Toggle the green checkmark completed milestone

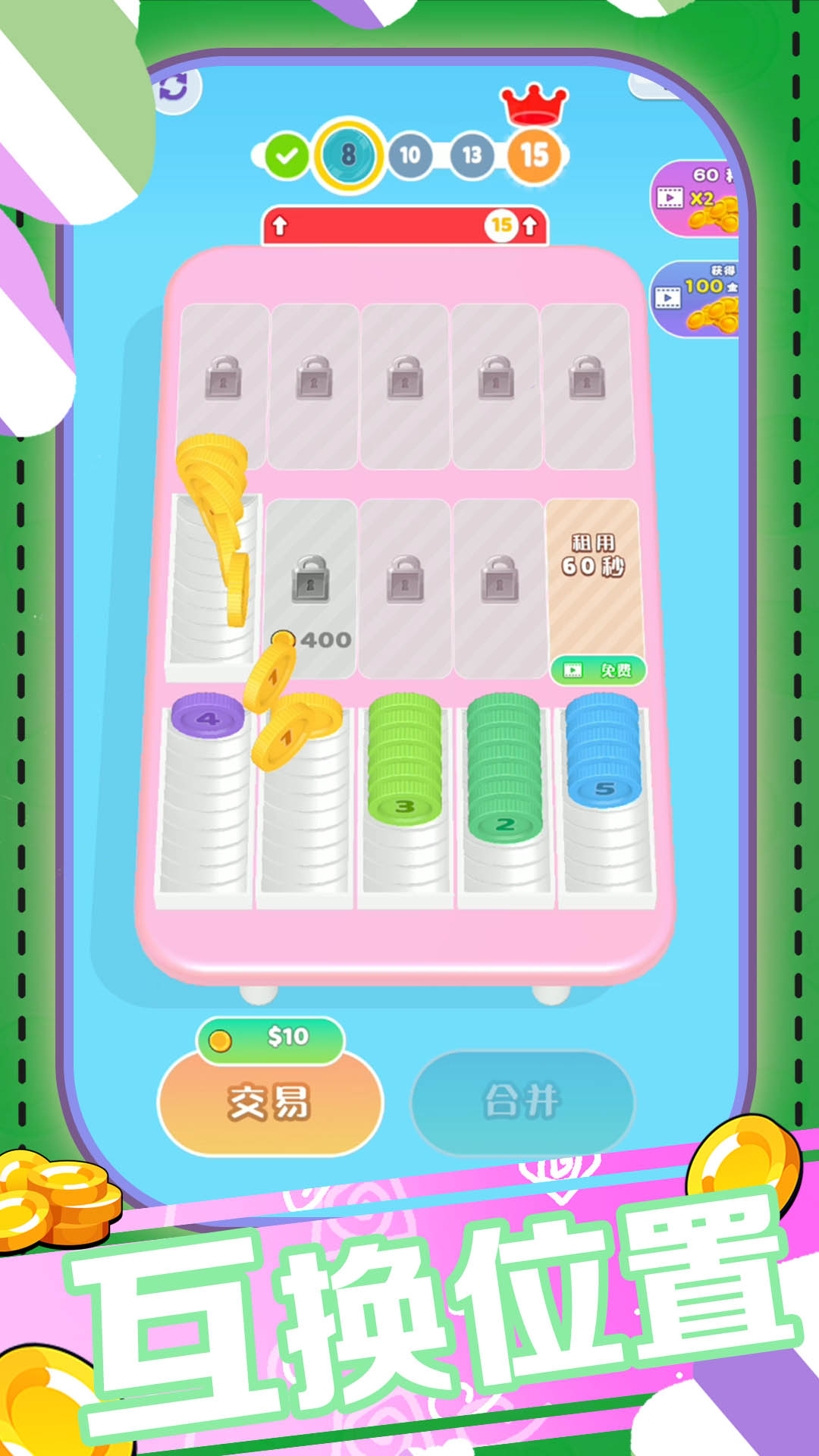pyautogui.click(x=287, y=154)
